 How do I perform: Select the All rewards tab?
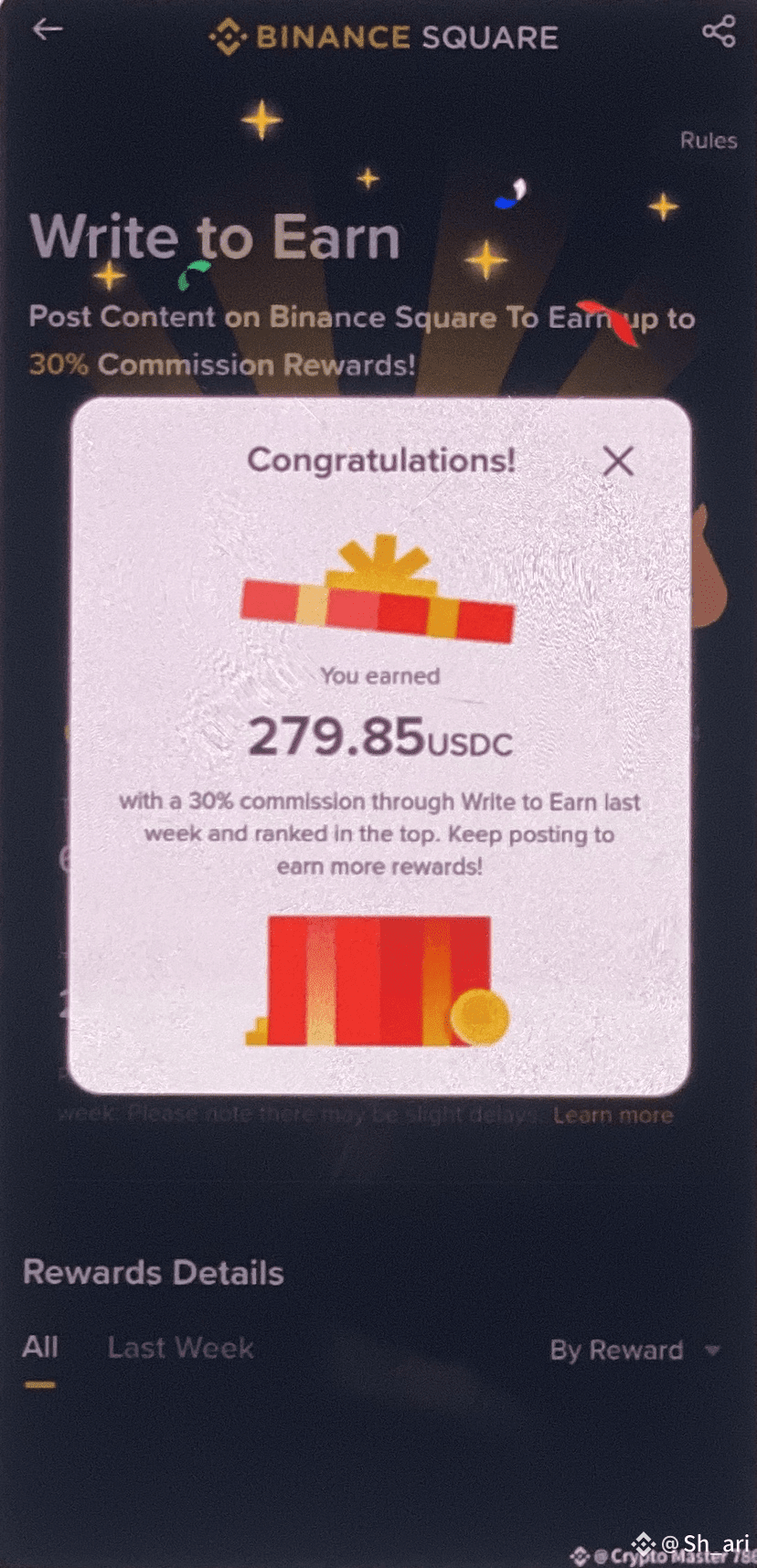[x=40, y=1348]
